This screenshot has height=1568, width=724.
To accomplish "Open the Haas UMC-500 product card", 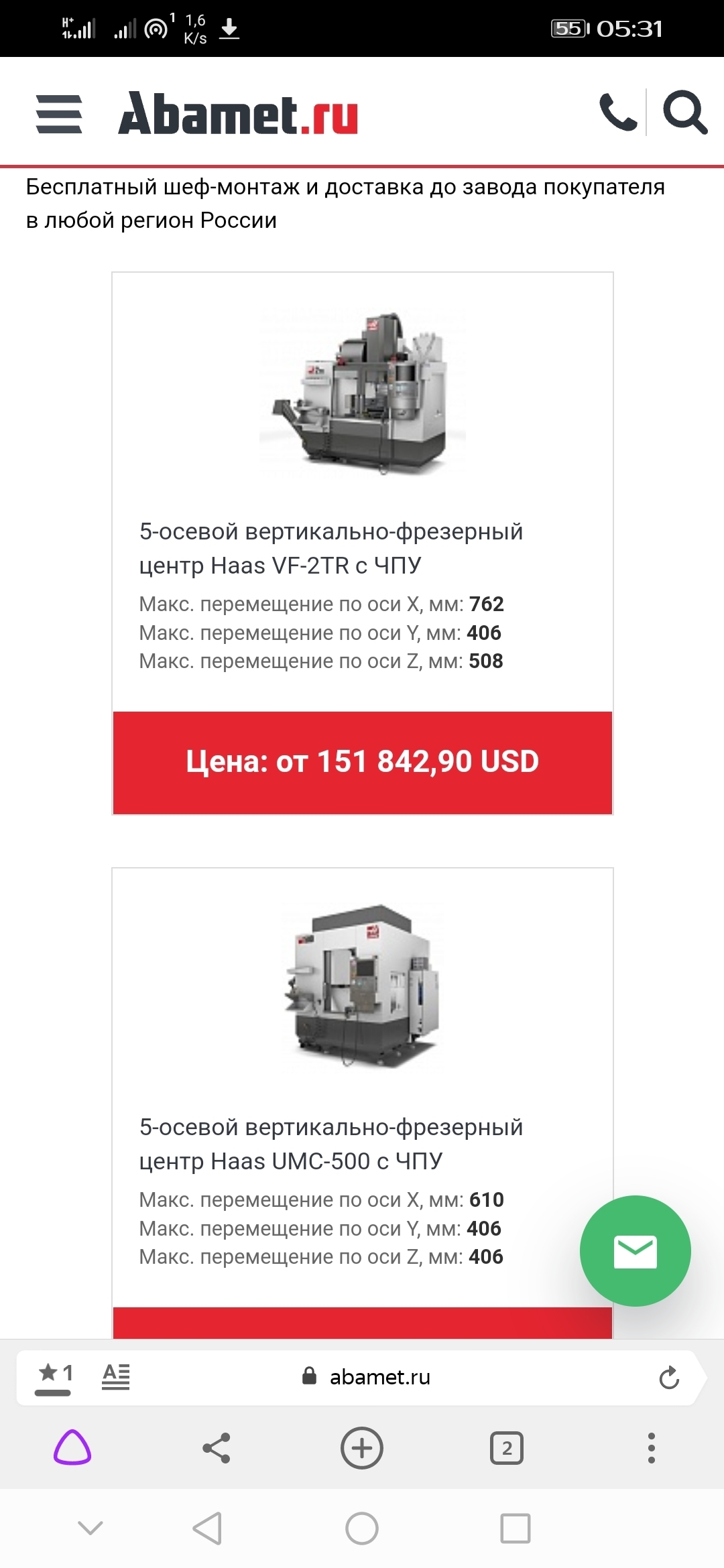I will [x=330, y=1144].
